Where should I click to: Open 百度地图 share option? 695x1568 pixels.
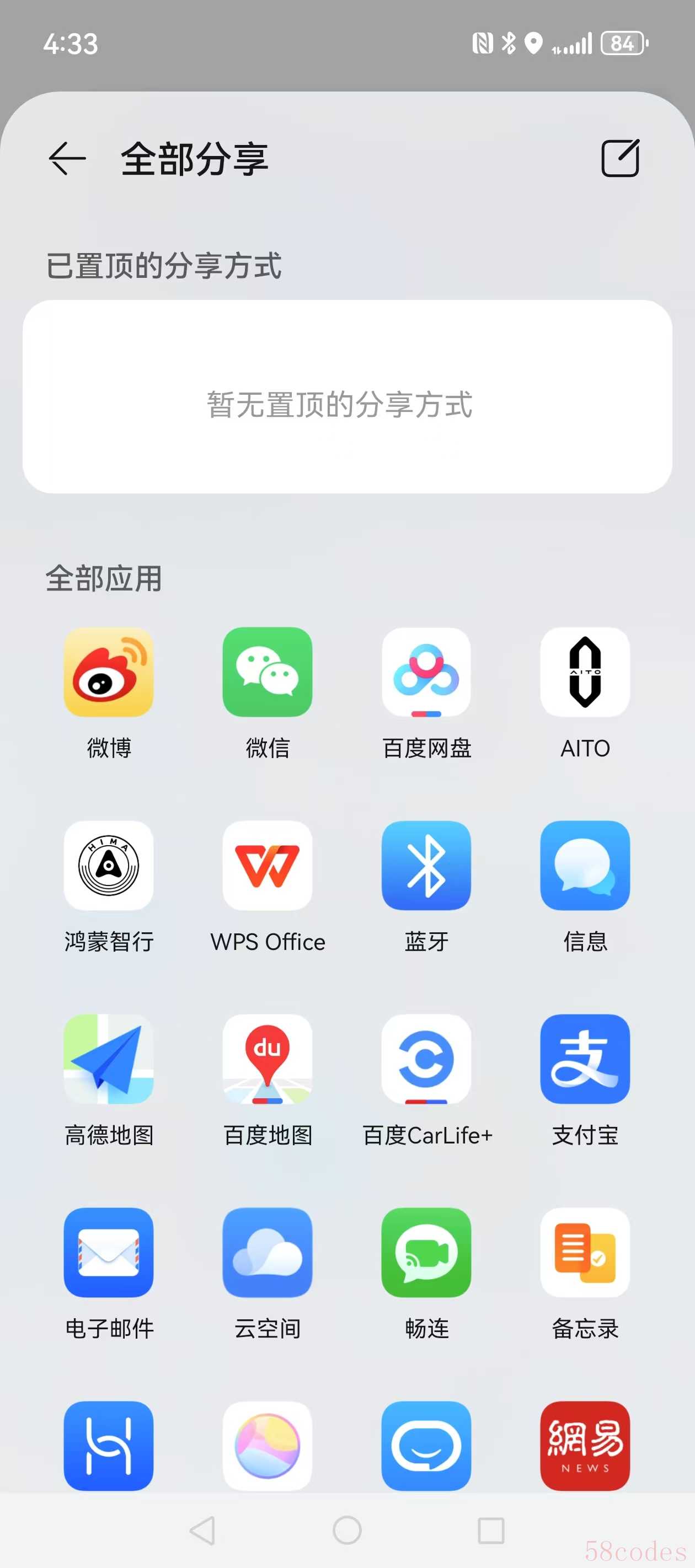point(268,1059)
